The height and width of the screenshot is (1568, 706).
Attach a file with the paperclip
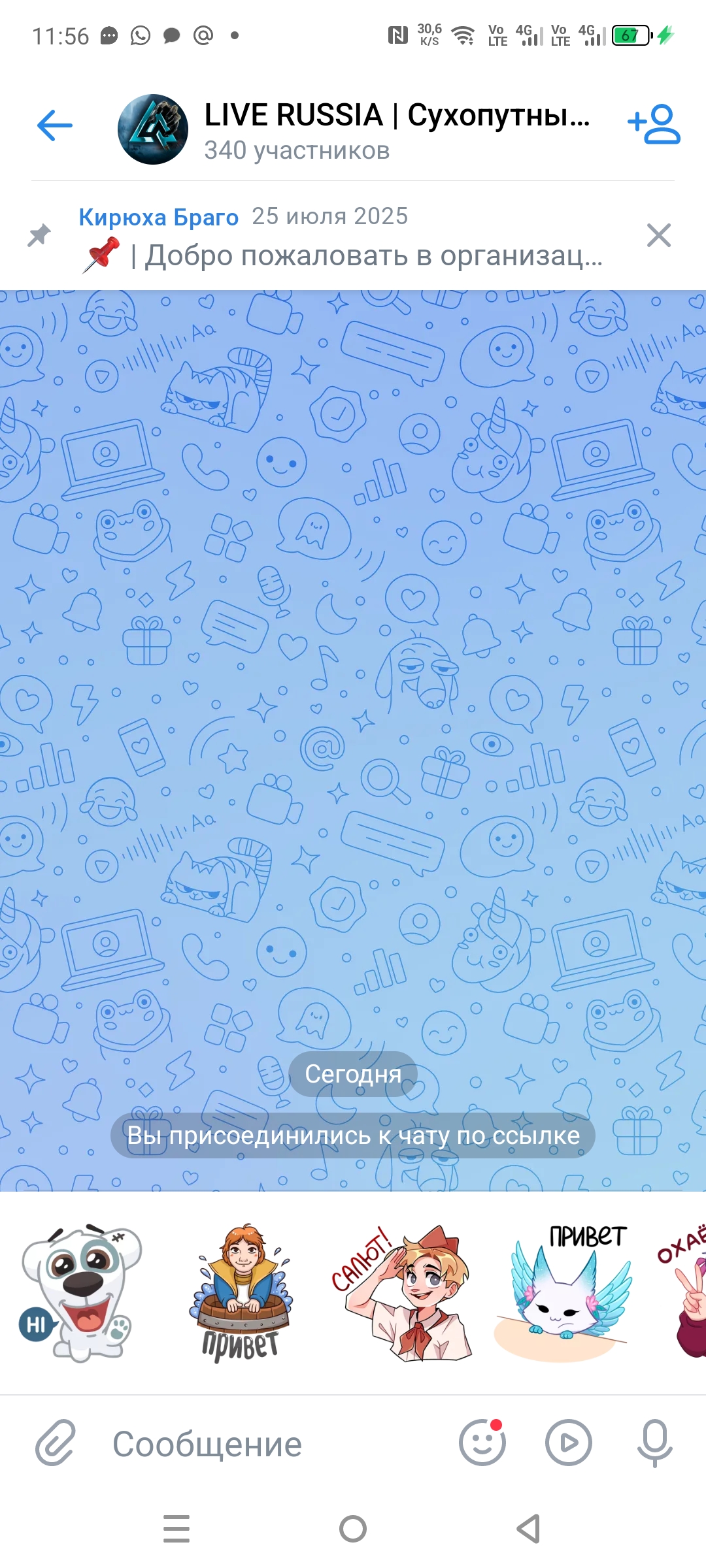click(56, 1443)
